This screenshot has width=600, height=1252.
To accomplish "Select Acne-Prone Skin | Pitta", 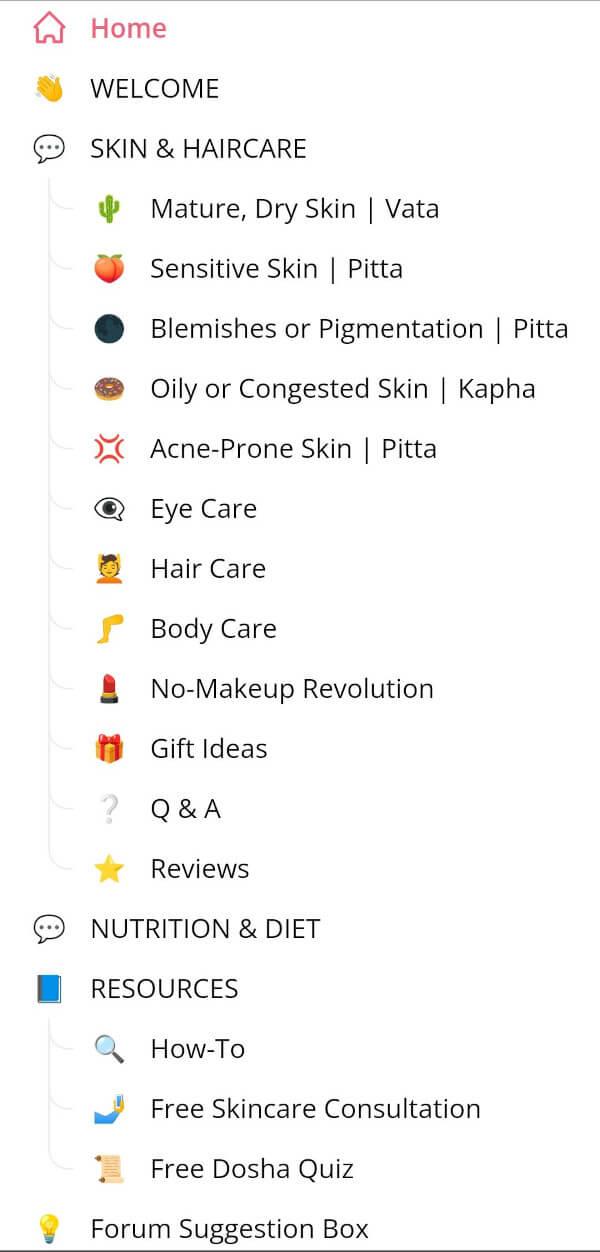I will click(293, 448).
